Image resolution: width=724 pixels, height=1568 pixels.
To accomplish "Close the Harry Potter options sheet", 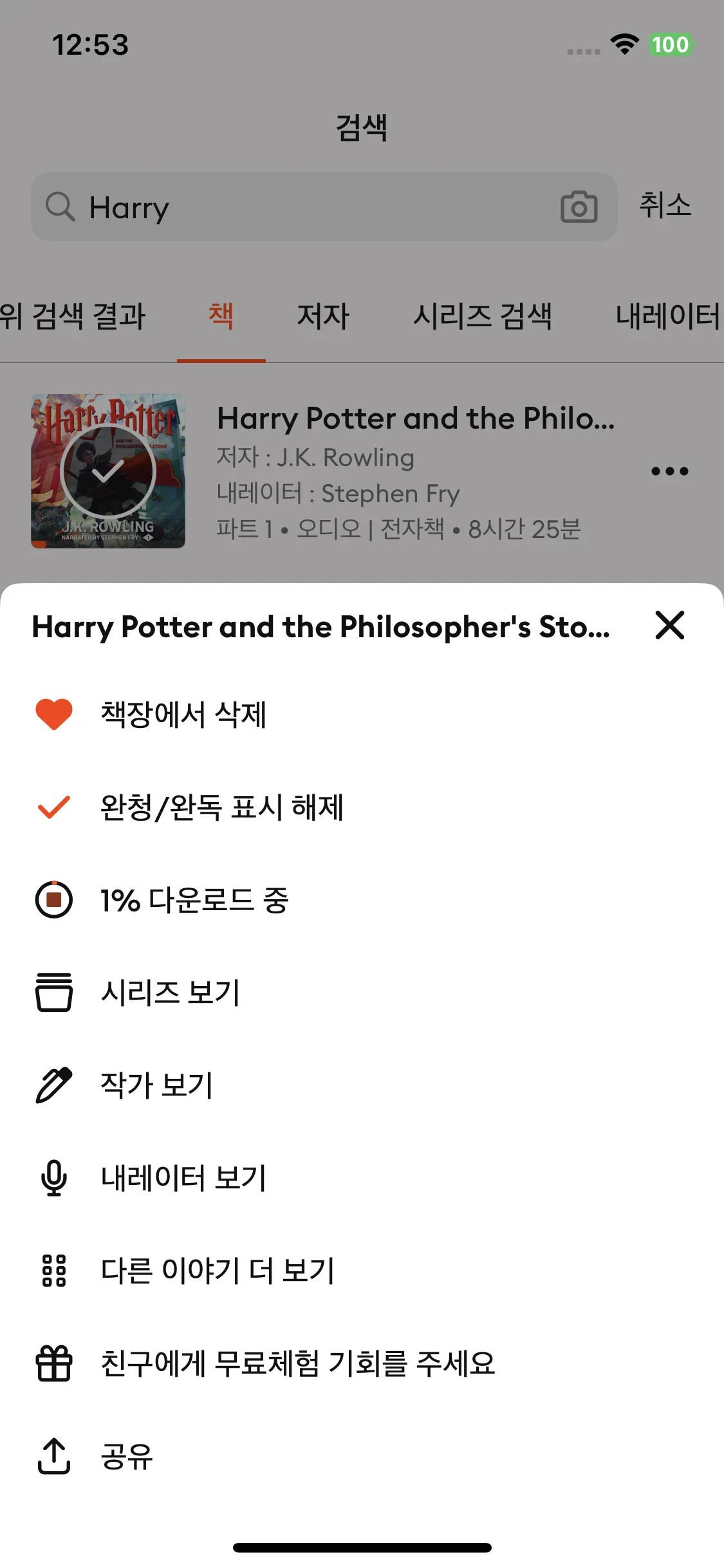I will coord(669,626).
